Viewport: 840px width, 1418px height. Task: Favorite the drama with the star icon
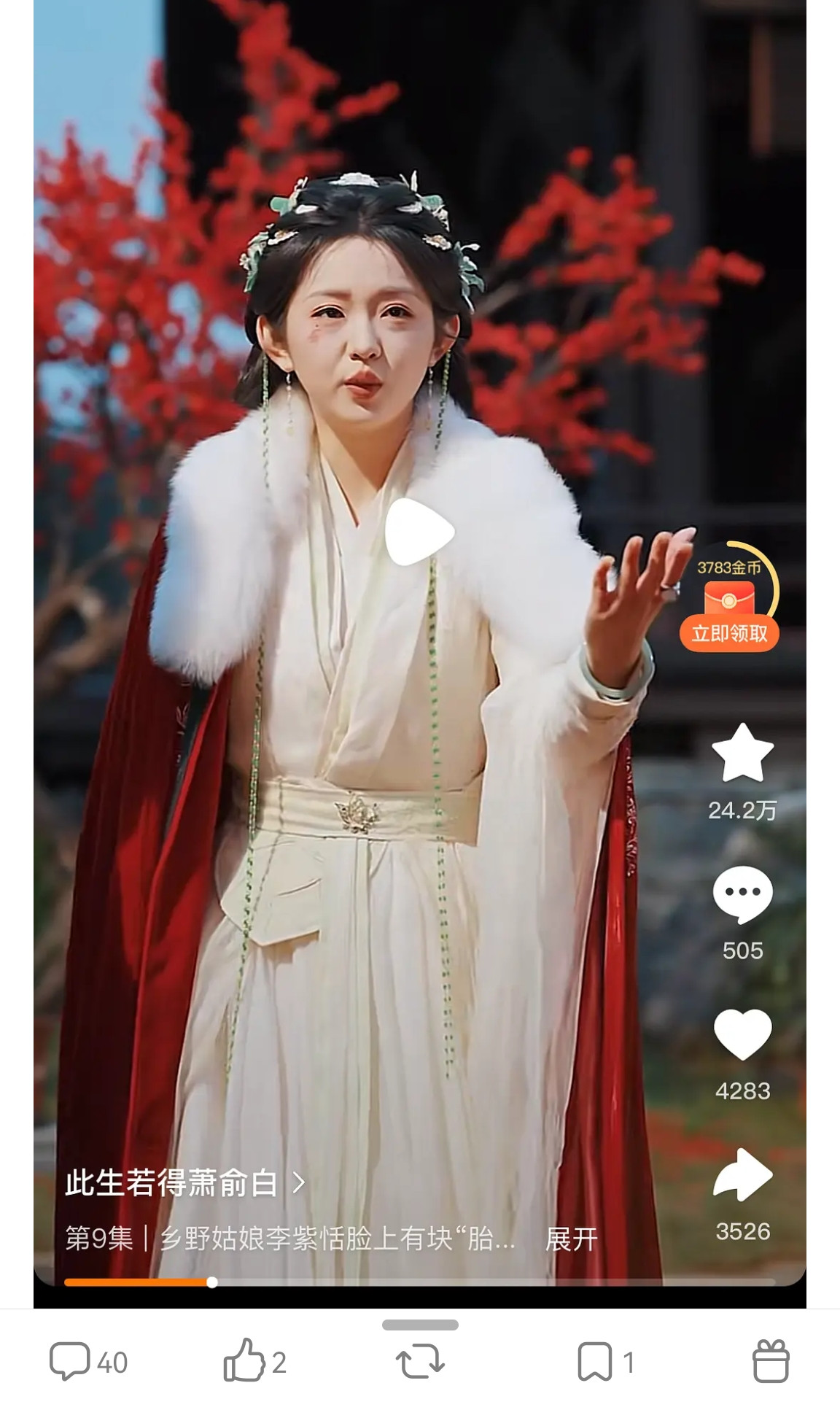click(742, 753)
